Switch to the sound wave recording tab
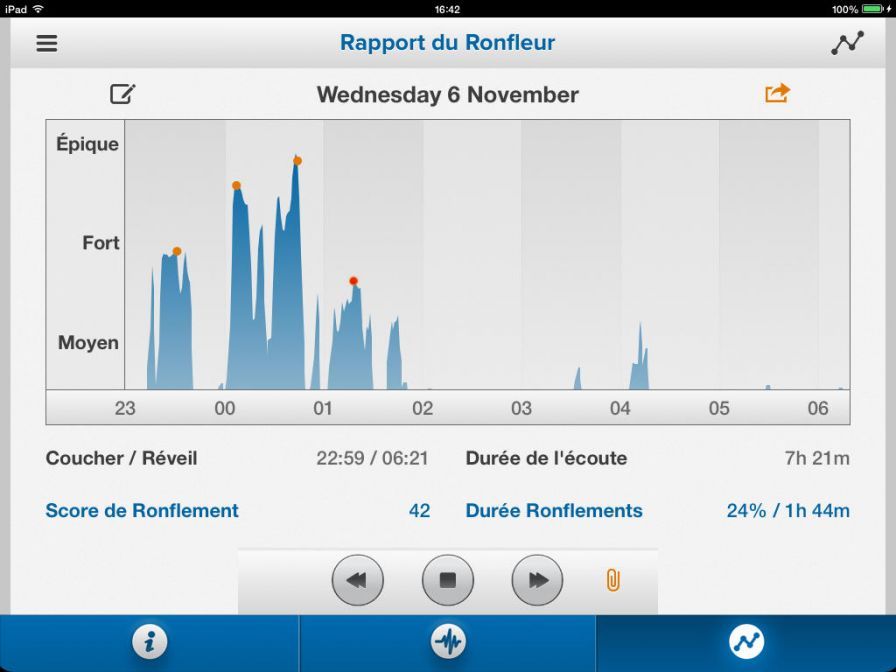896x672 pixels. [447, 642]
